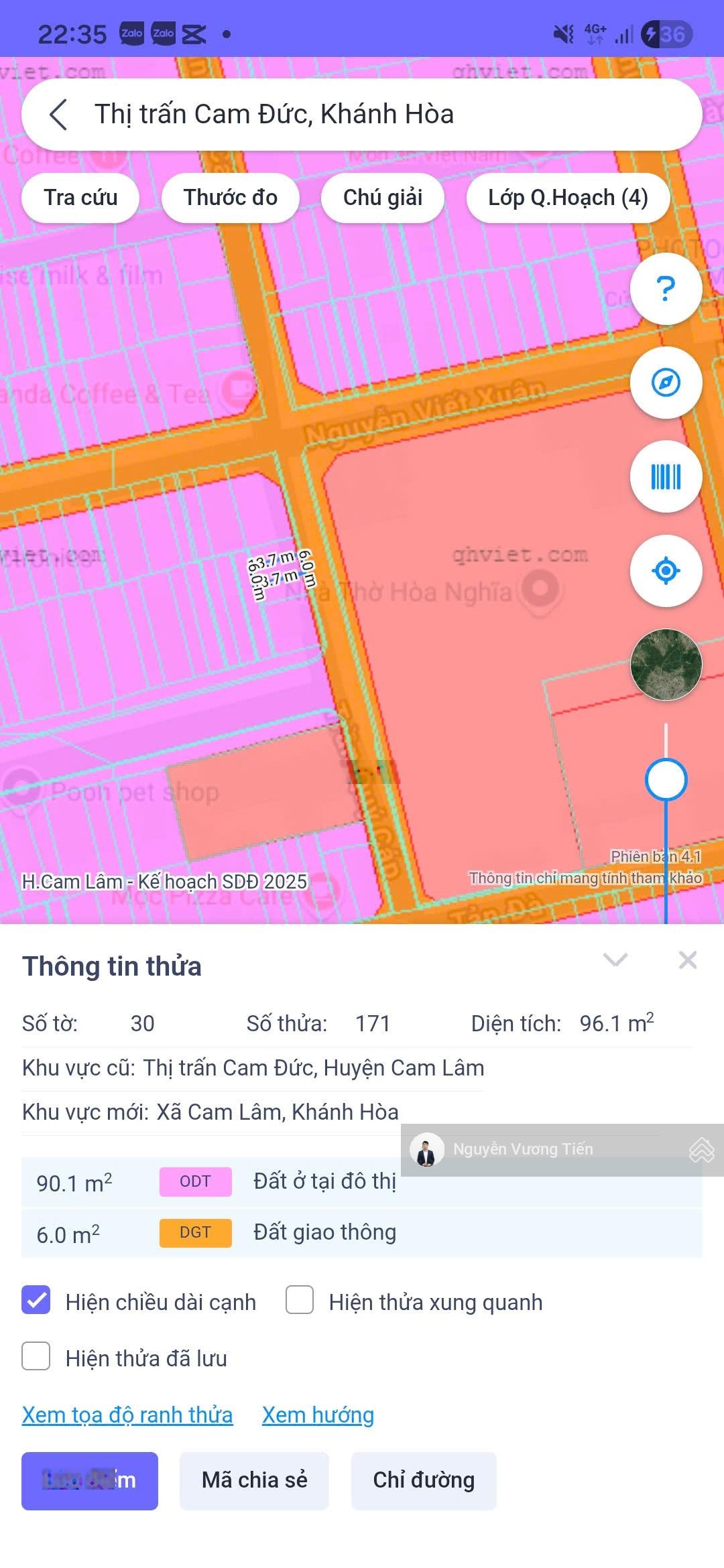Select the Thước đo measuring tool
724x1568 pixels.
click(x=230, y=198)
